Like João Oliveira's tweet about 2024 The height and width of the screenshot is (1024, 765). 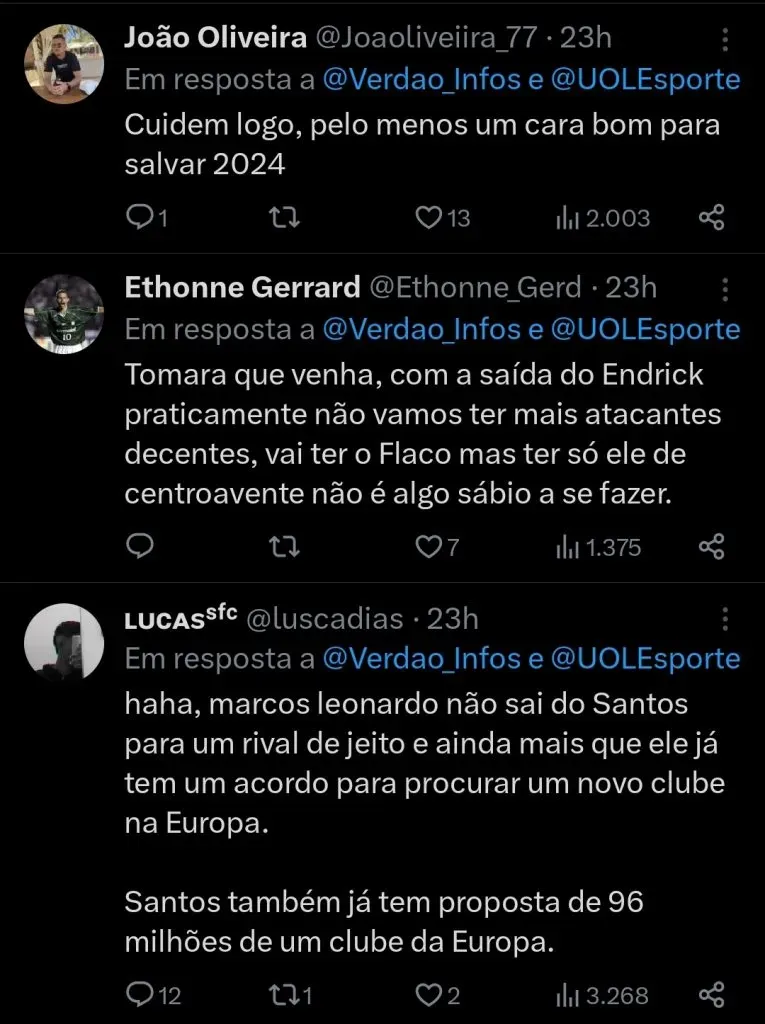tap(428, 217)
